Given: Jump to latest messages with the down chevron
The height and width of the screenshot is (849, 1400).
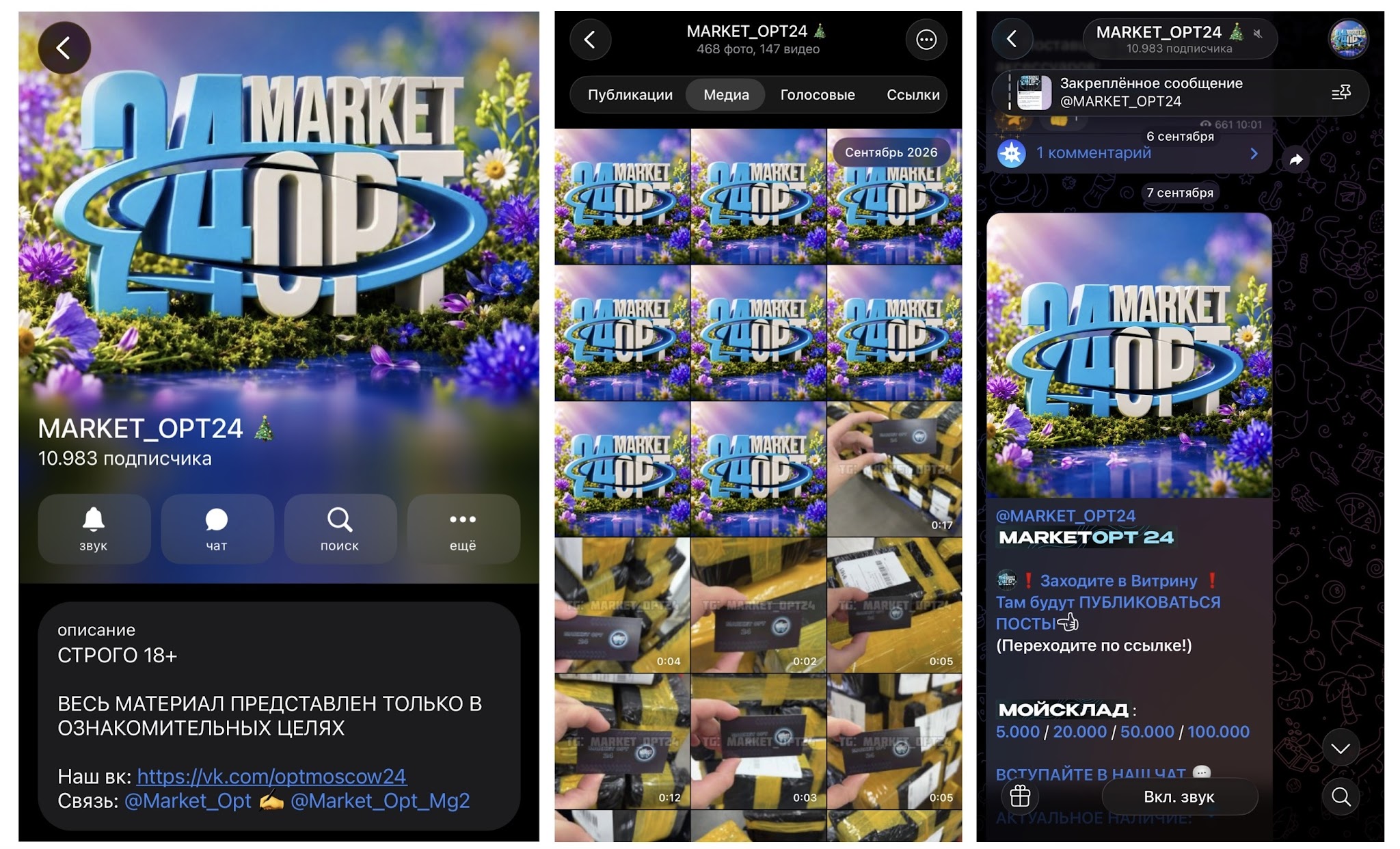Looking at the screenshot, I should coord(1341,748).
